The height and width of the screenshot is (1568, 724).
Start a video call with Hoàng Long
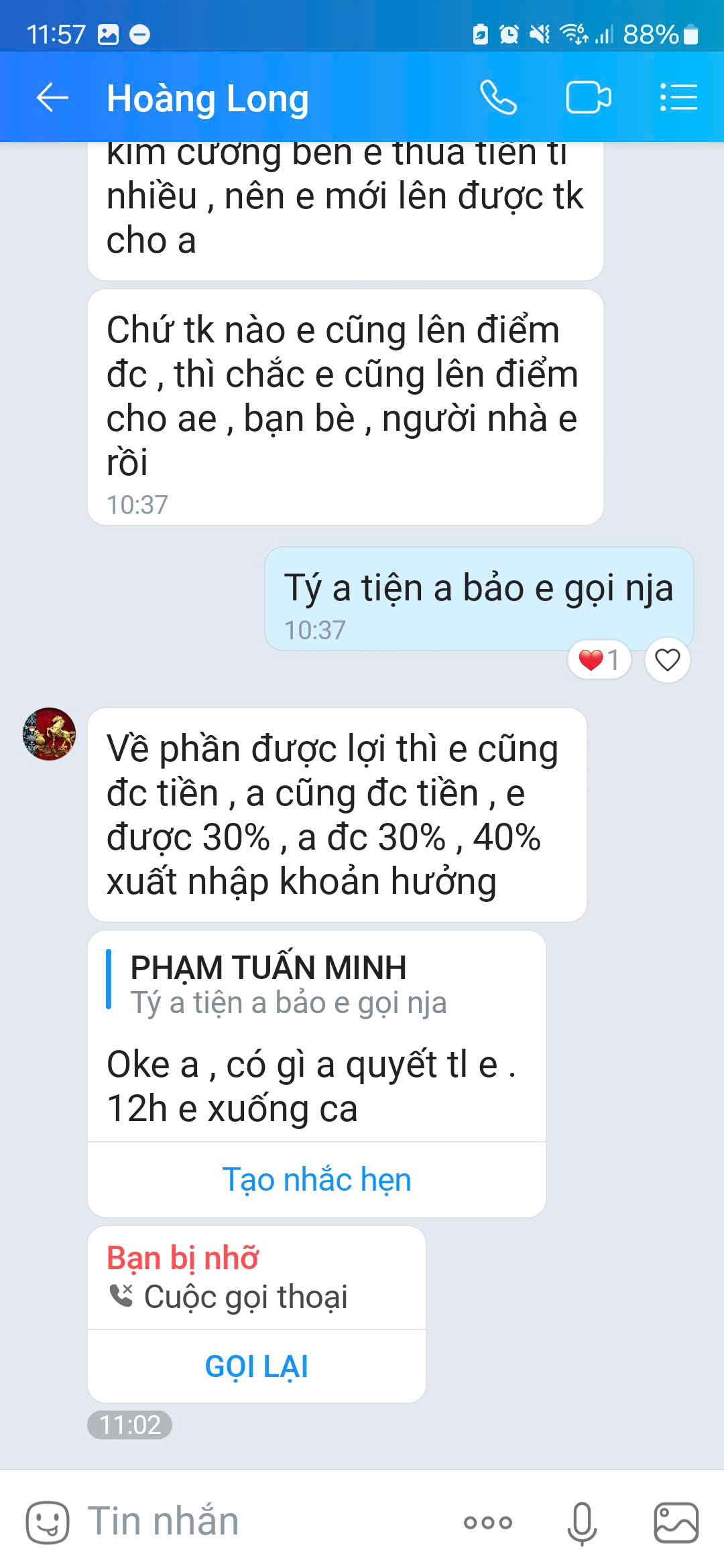click(x=588, y=98)
